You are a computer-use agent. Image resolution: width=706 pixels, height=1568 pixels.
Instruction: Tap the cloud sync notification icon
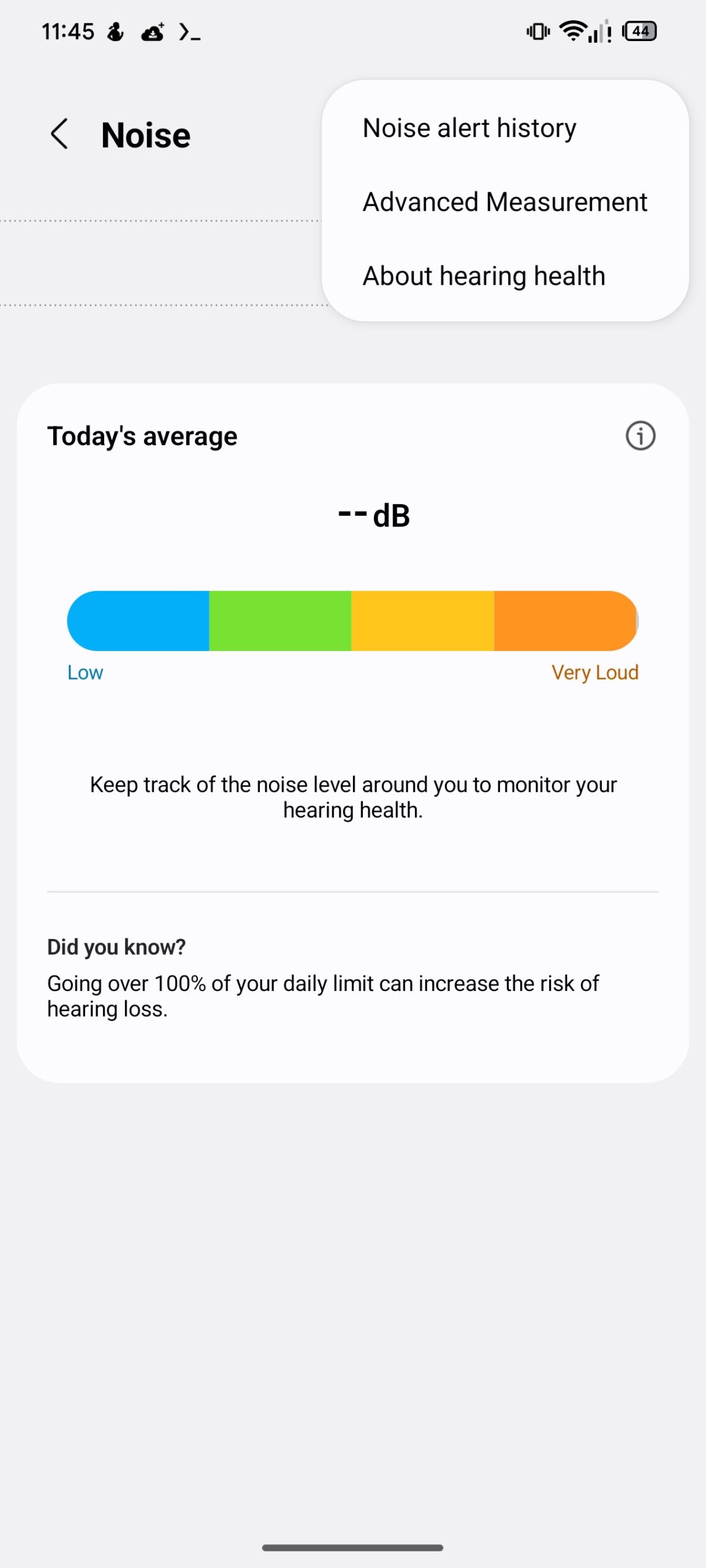[x=151, y=32]
